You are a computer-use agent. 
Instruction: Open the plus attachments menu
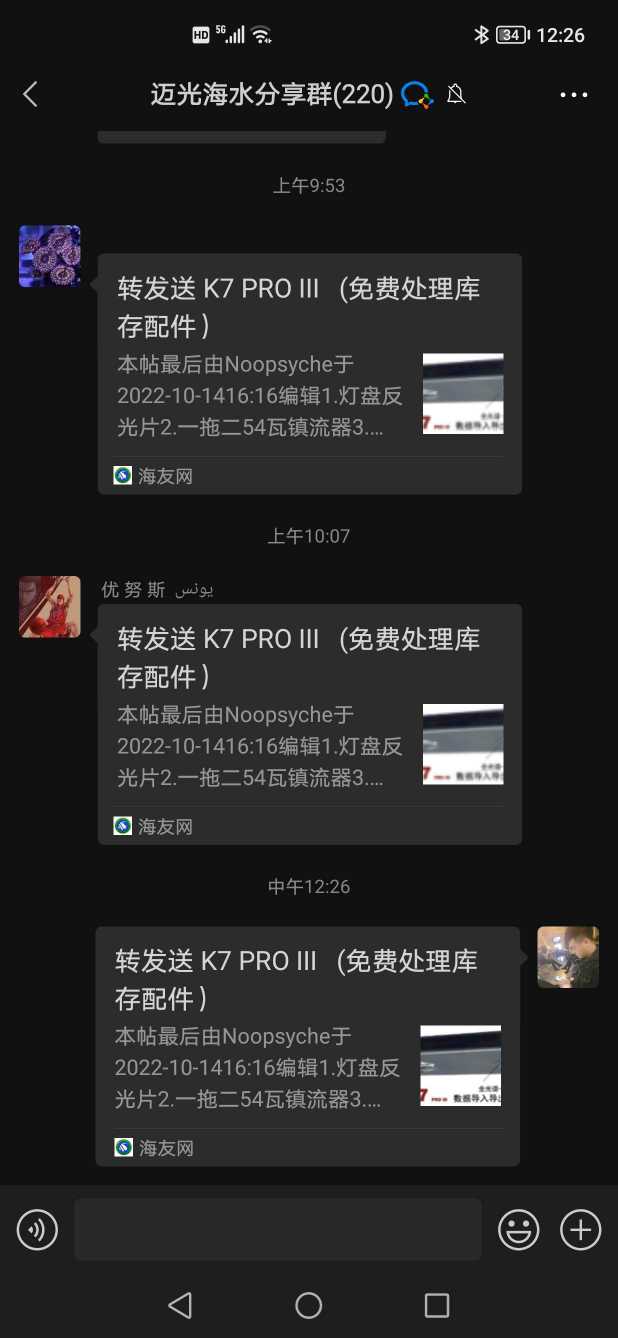point(581,1229)
